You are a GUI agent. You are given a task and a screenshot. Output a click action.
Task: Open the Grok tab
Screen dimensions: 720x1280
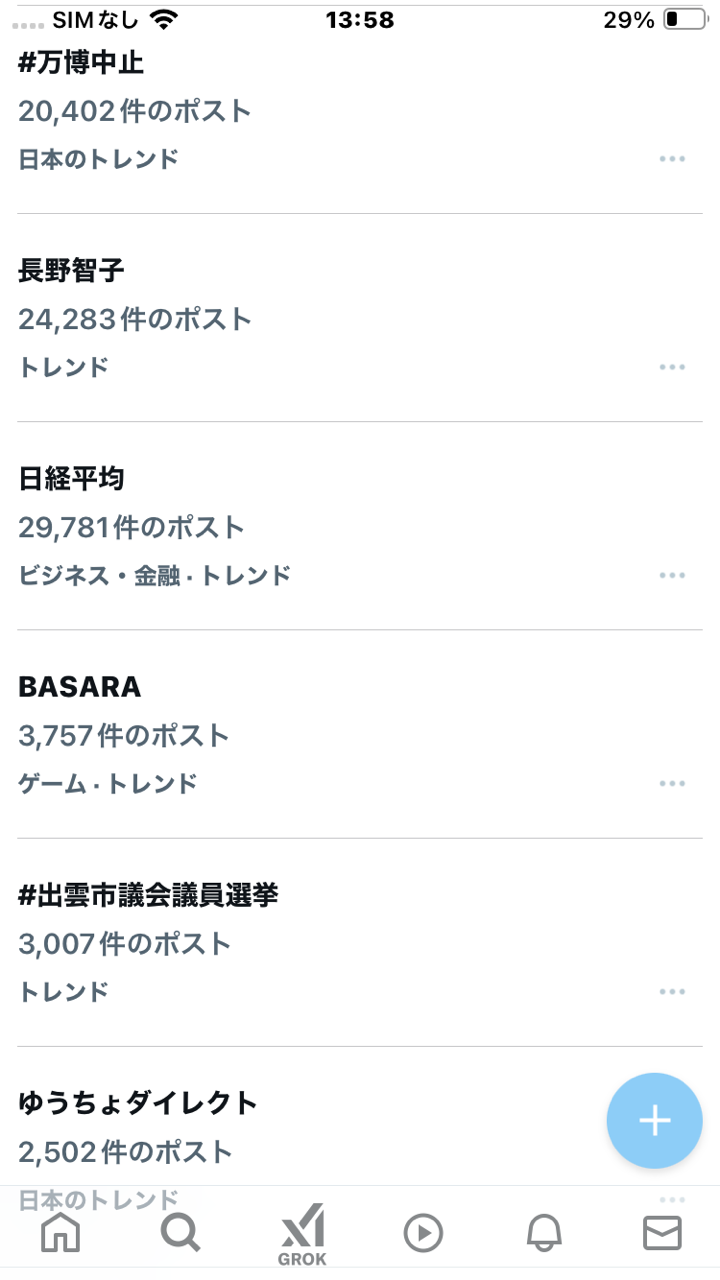(x=302, y=1235)
